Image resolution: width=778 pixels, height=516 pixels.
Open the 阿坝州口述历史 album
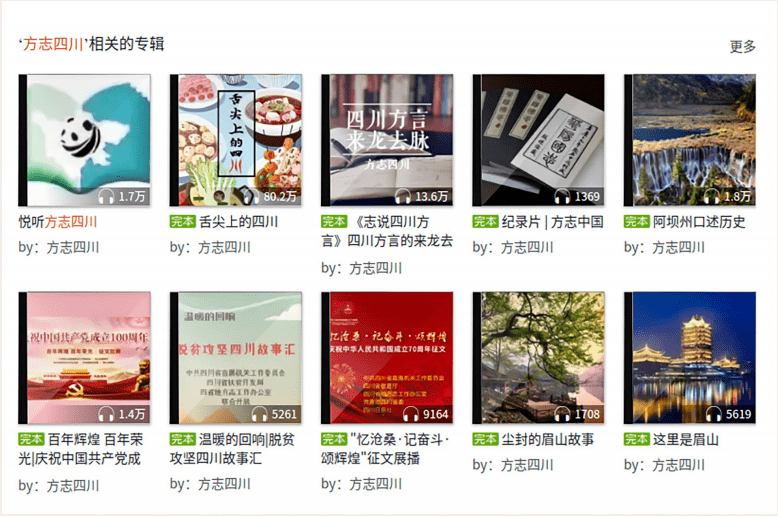(689, 140)
